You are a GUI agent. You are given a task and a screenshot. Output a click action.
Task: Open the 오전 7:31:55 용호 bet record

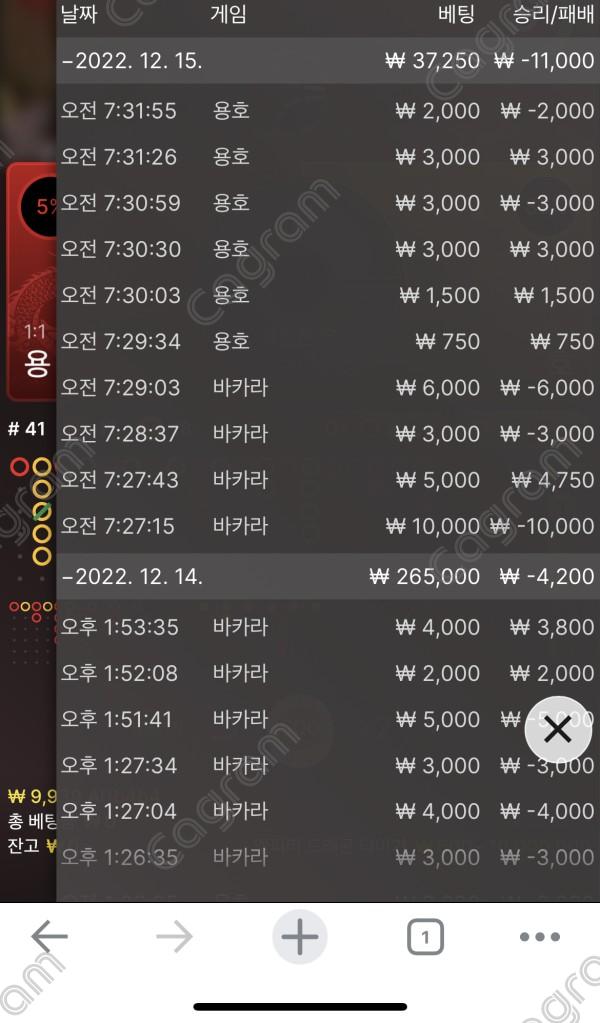pos(327,110)
